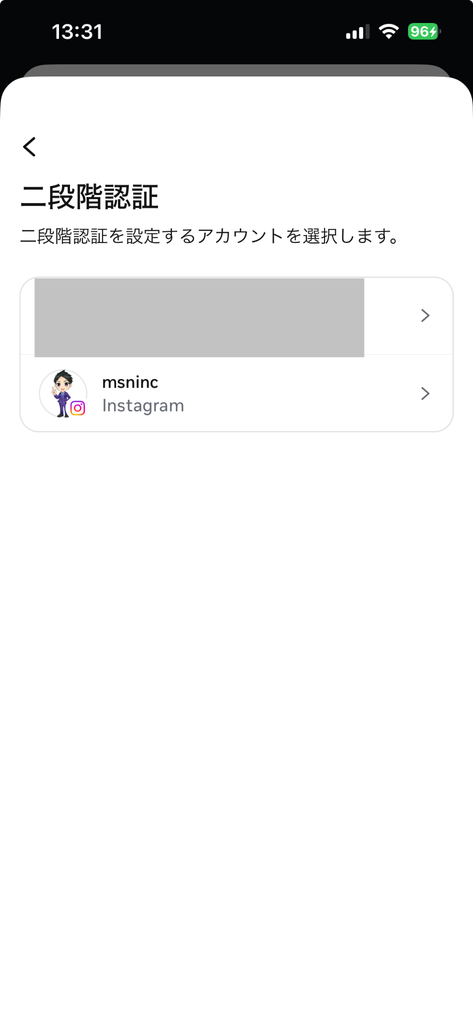Select the msninc Instagram account
Image resolution: width=473 pixels, height=1024 pixels.
coord(236,393)
